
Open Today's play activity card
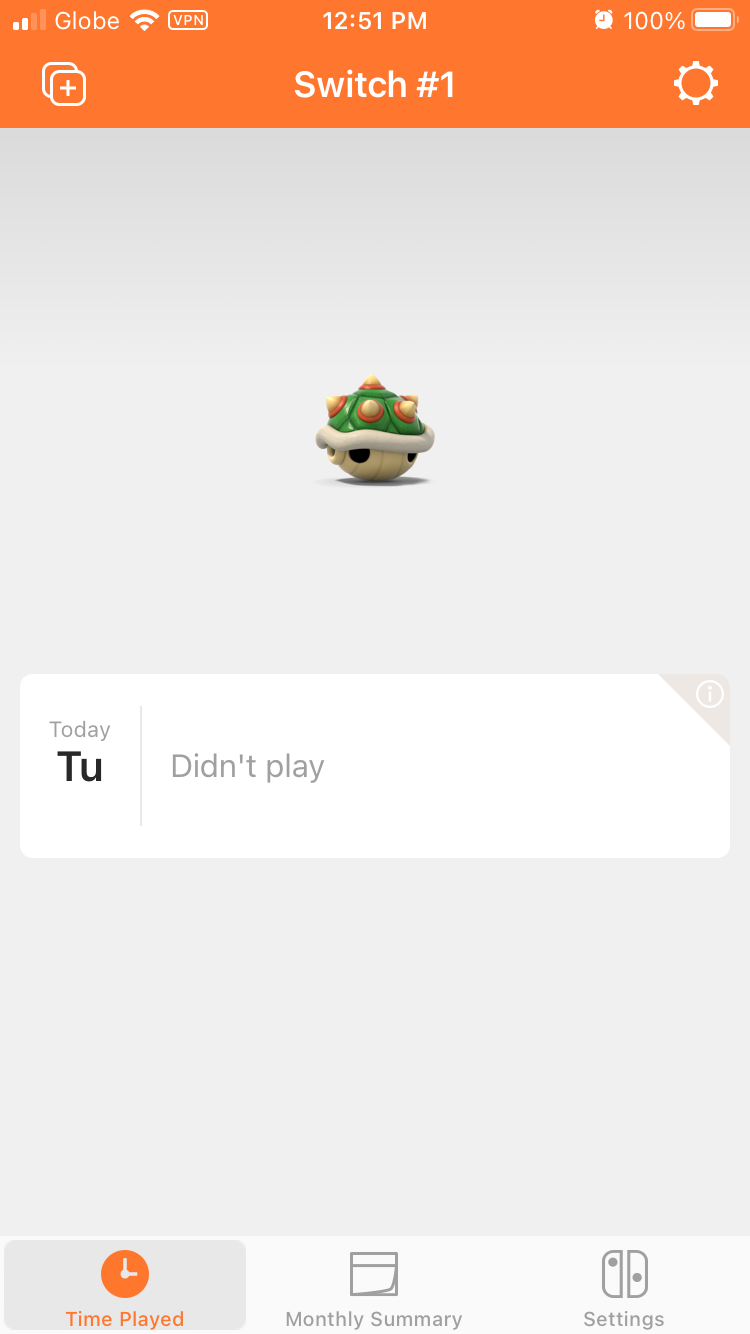[374, 766]
